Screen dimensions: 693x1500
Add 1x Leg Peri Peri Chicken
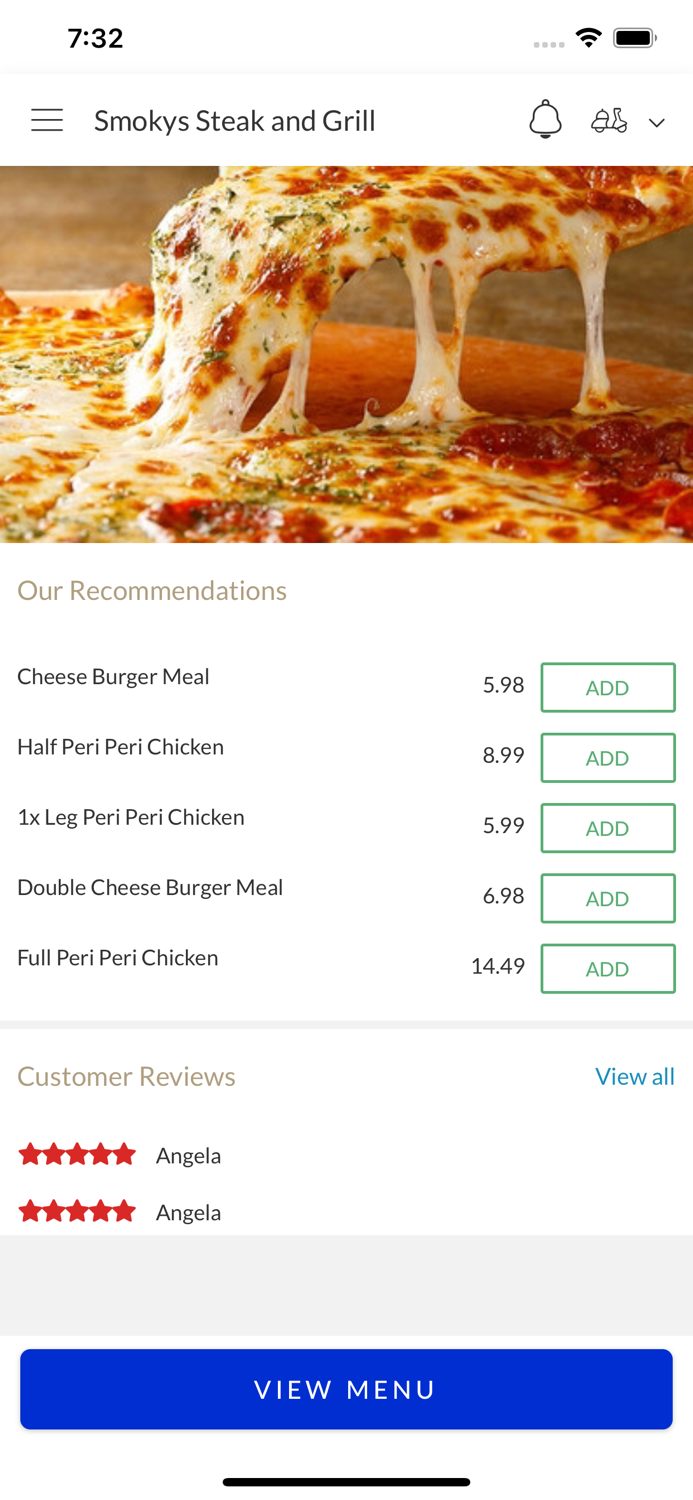tap(608, 828)
